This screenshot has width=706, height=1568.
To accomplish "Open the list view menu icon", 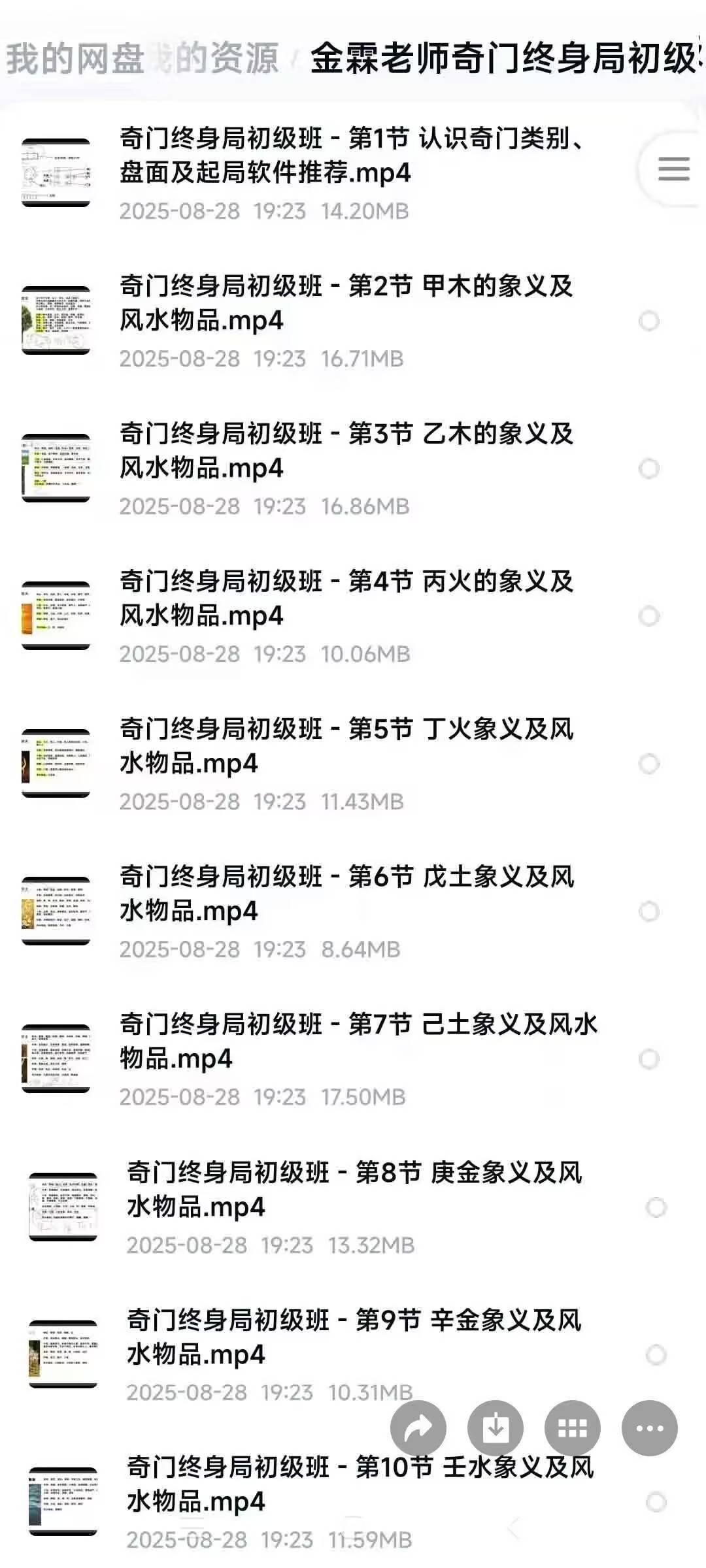I will (673, 169).
